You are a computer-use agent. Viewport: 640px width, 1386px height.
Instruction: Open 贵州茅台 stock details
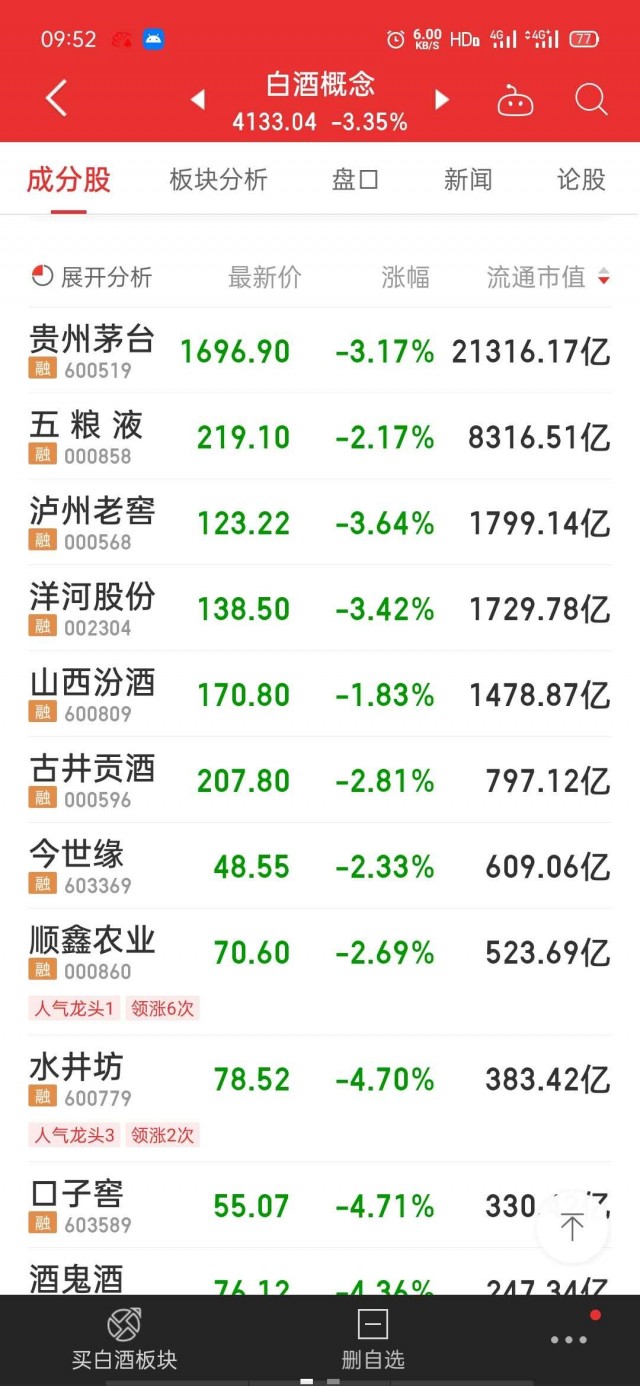[x=320, y=351]
